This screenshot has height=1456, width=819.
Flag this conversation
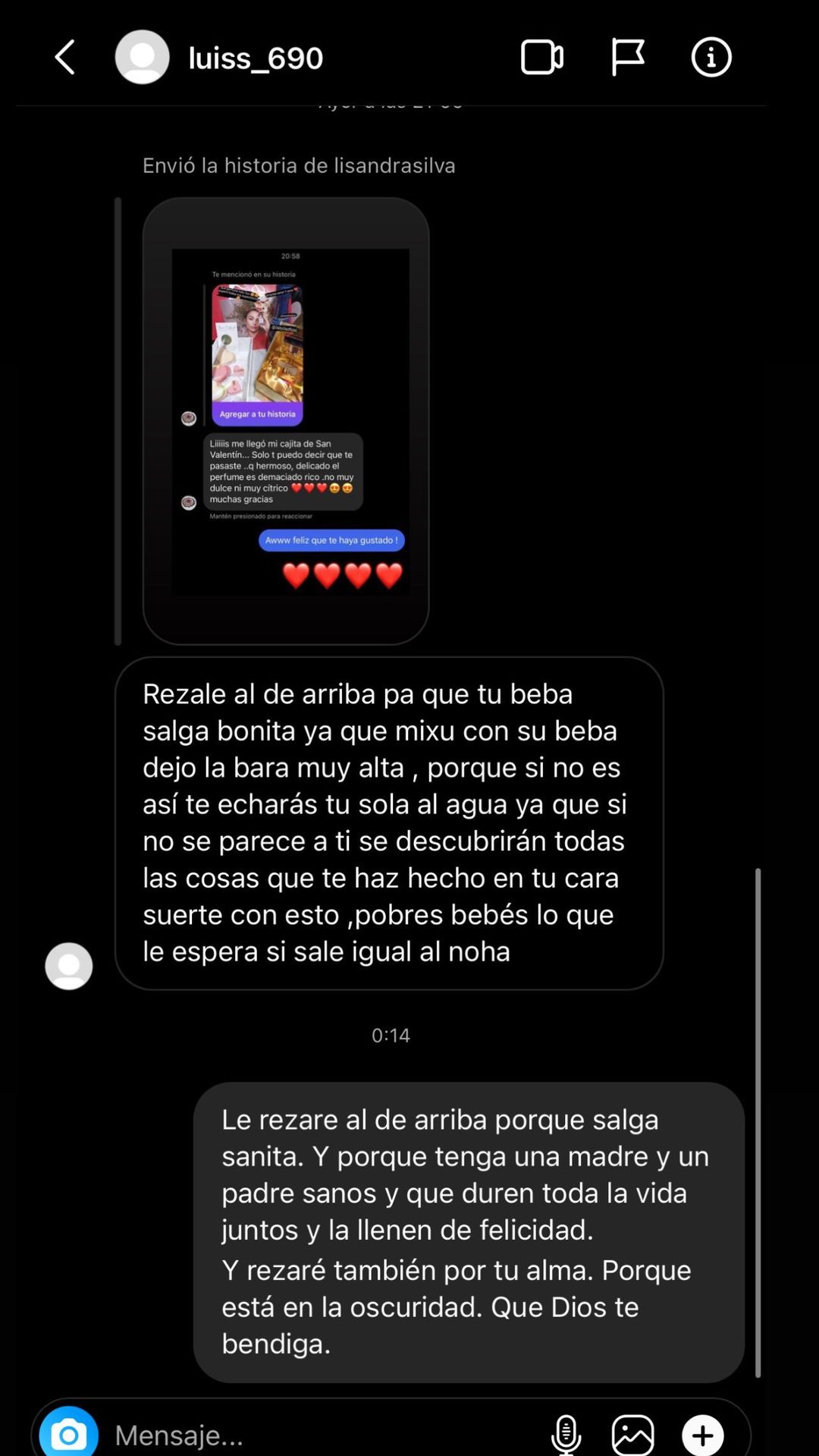pyautogui.click(x=627, y=58)
